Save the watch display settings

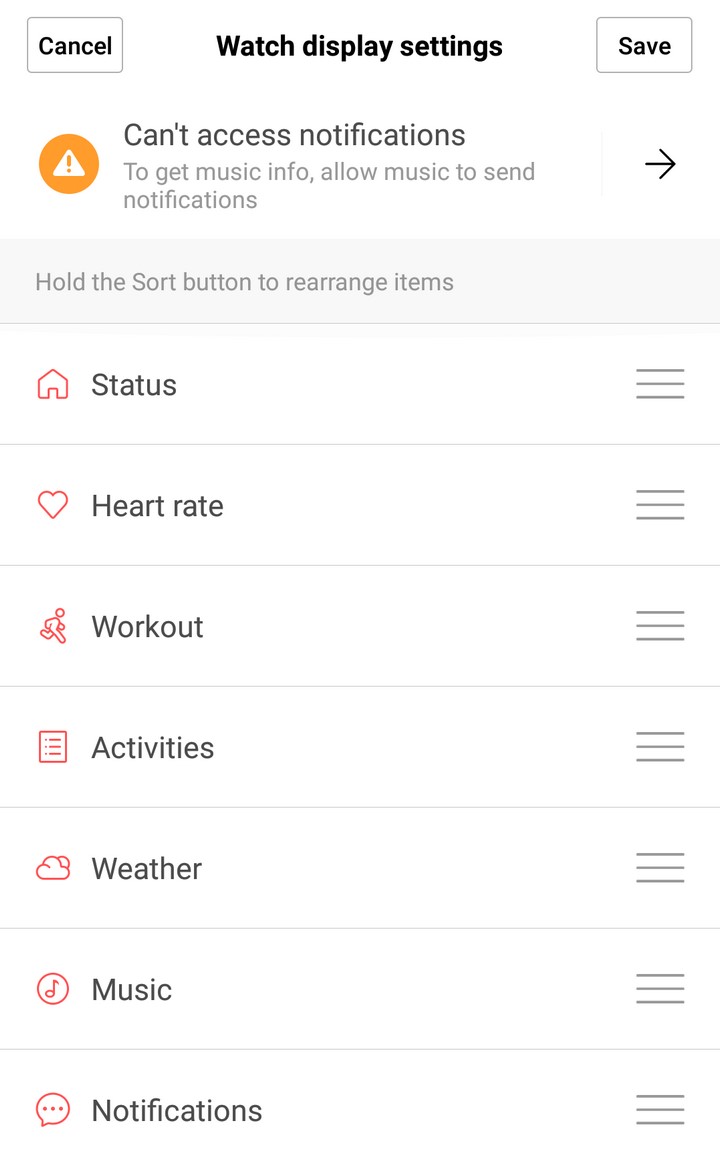[x=644, y=45]
